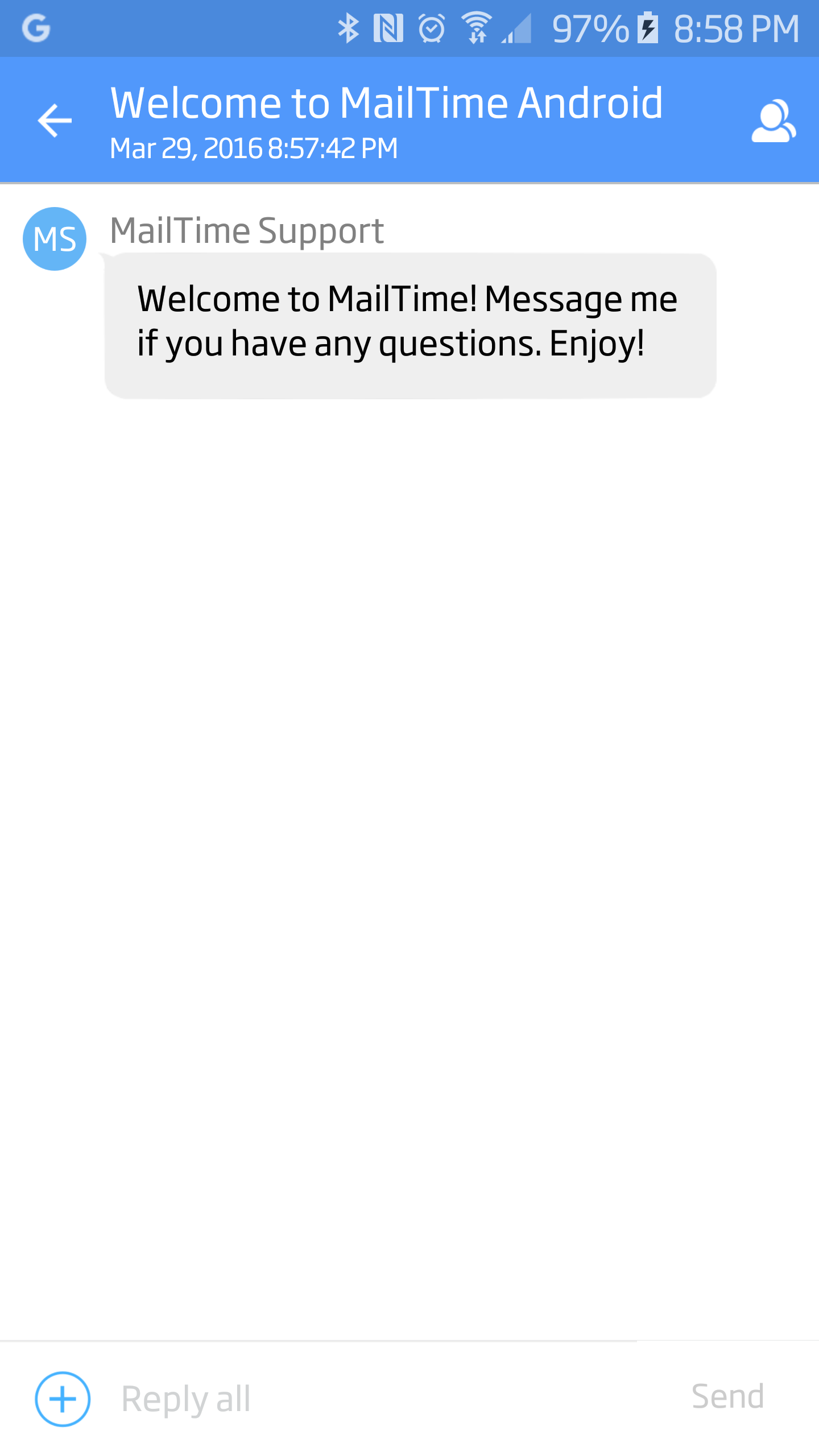
Task: Tap the Bluetooth icon in the status bar
Action: (348, 27)
